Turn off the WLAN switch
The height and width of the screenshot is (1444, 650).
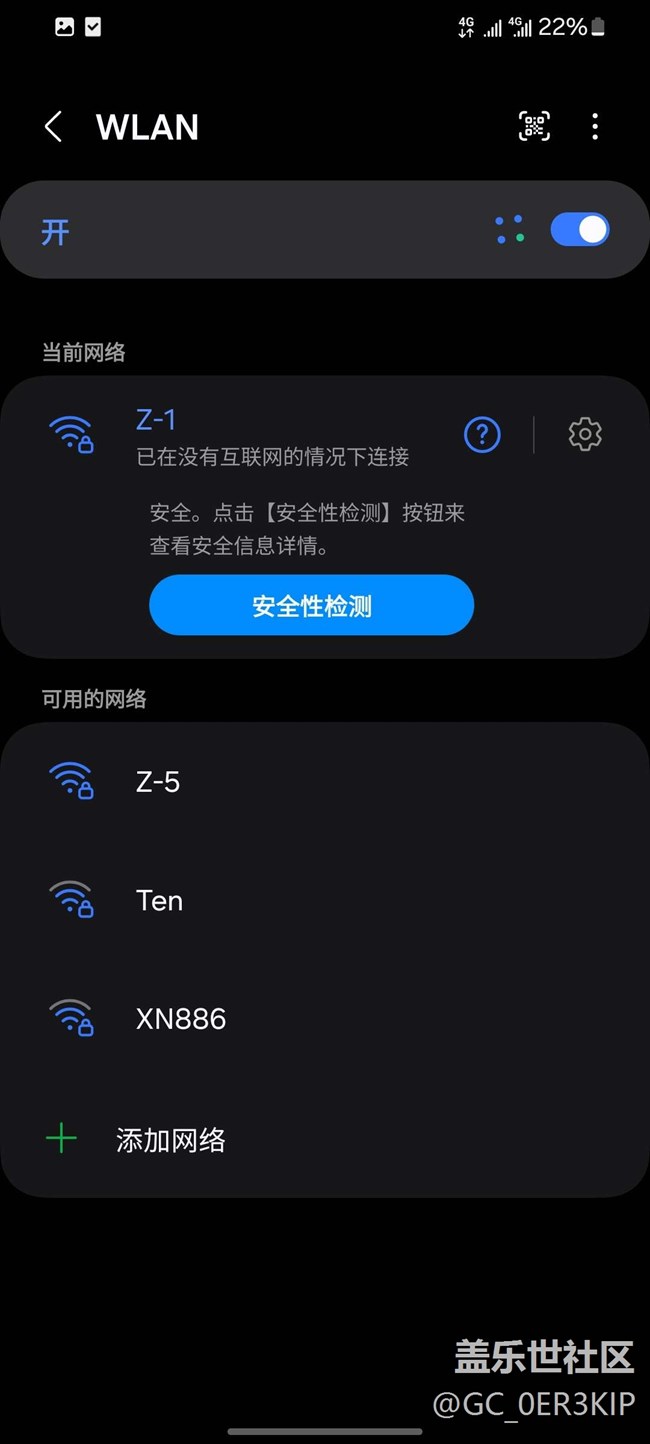tap(579, 230)
